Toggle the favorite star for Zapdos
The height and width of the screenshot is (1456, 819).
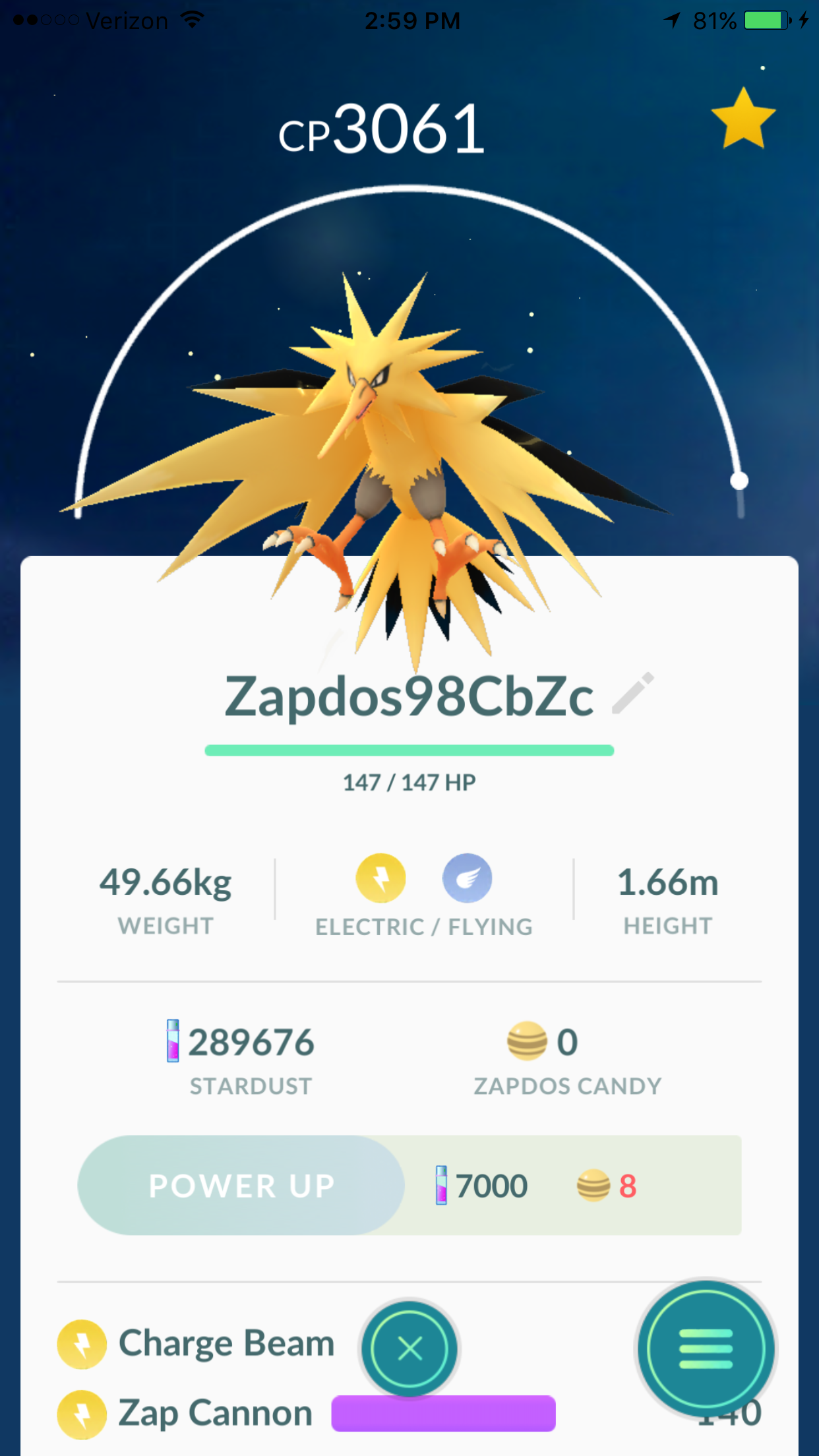pos(743,119)
